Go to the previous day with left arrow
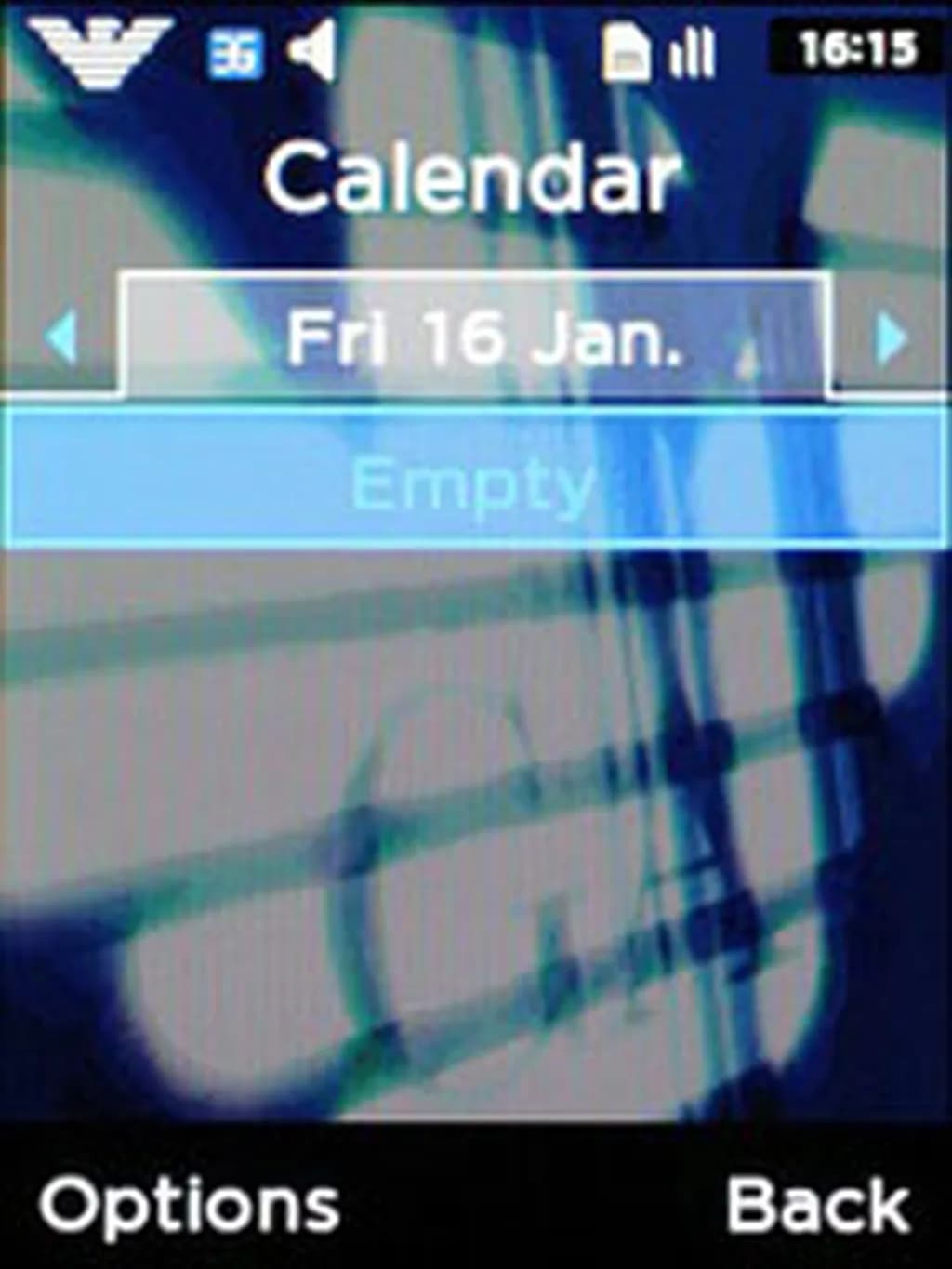 61,337
